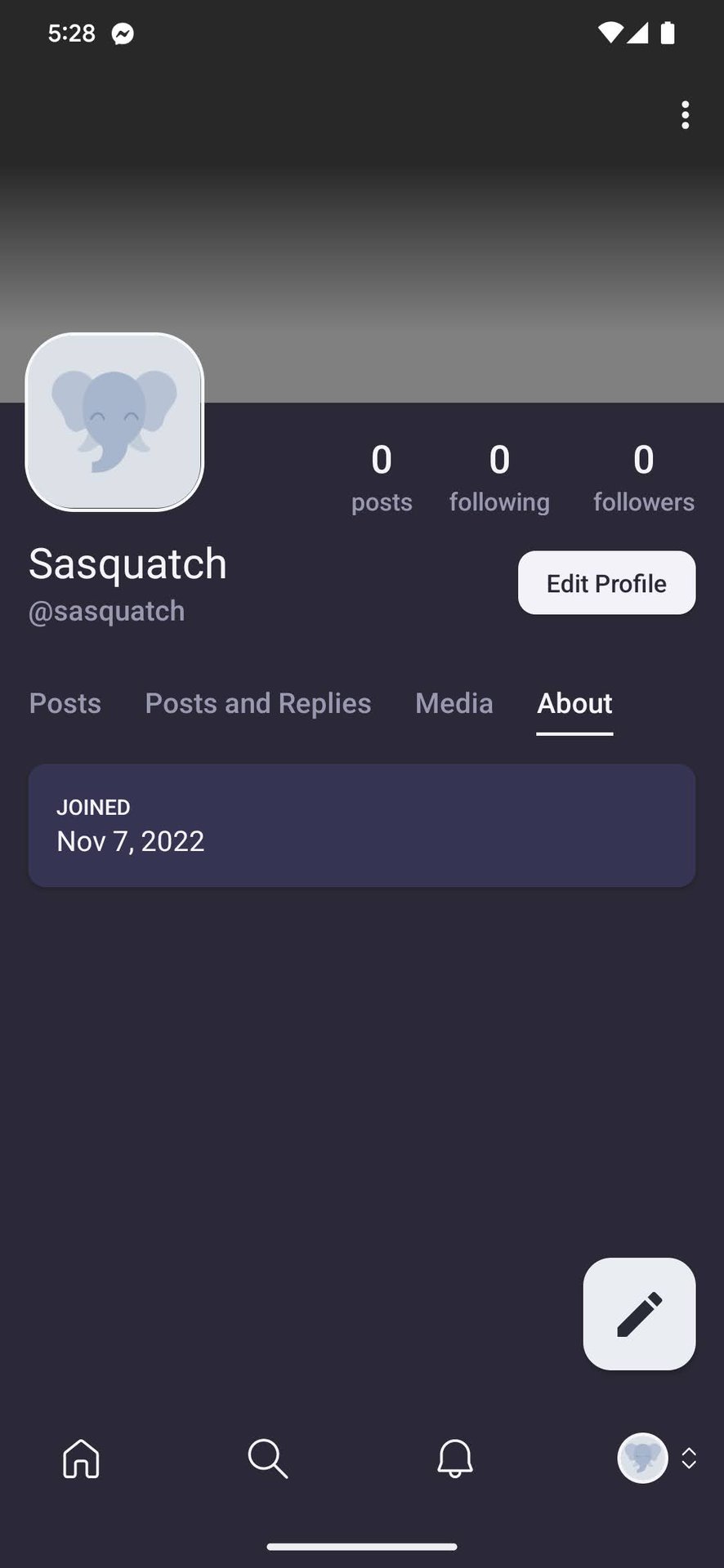724x1568 pixels.
Task: Switch to the Posts tab
Action: pos(65,703)
